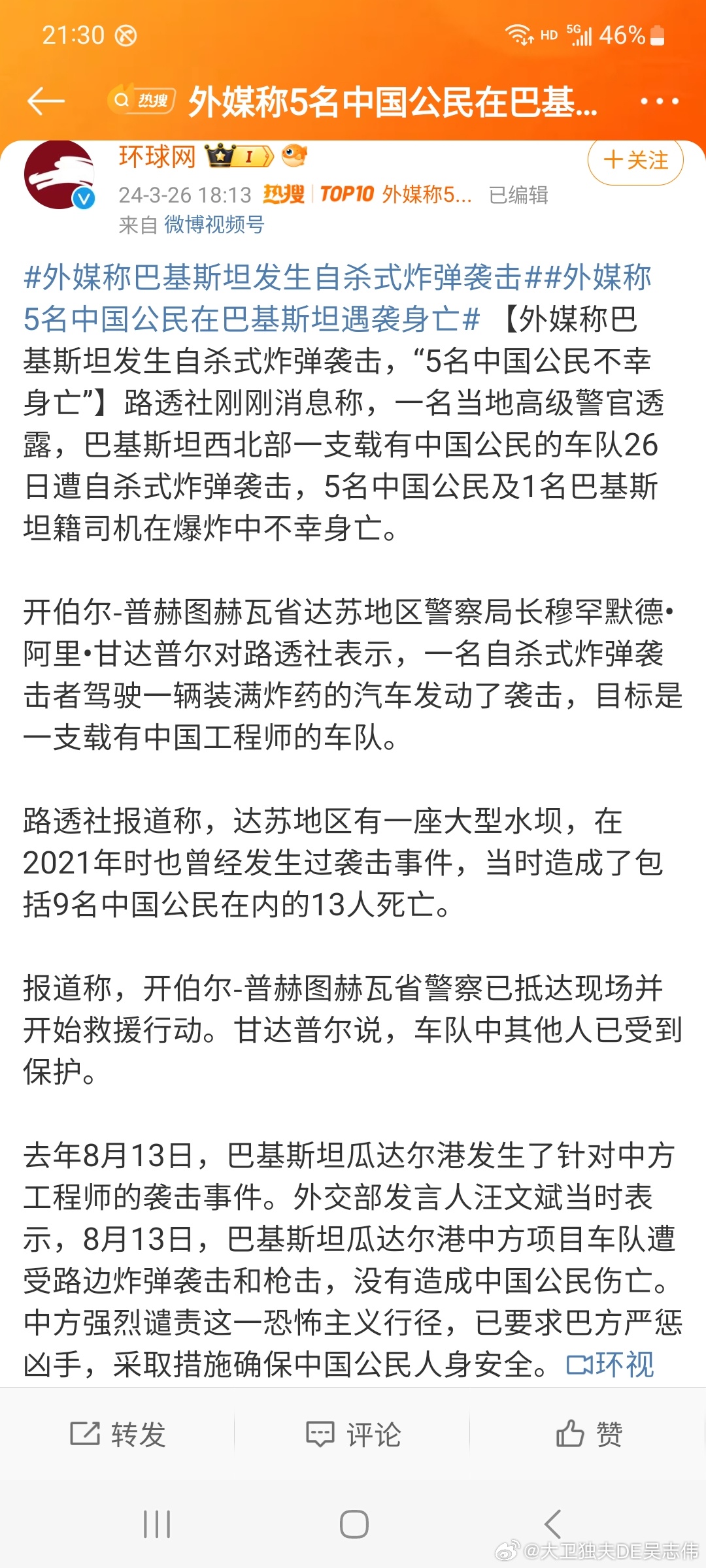The height and width of the screenshot is (1568, 706).
Task: Open 环球网 profile avatar
Action: (59, 175)
